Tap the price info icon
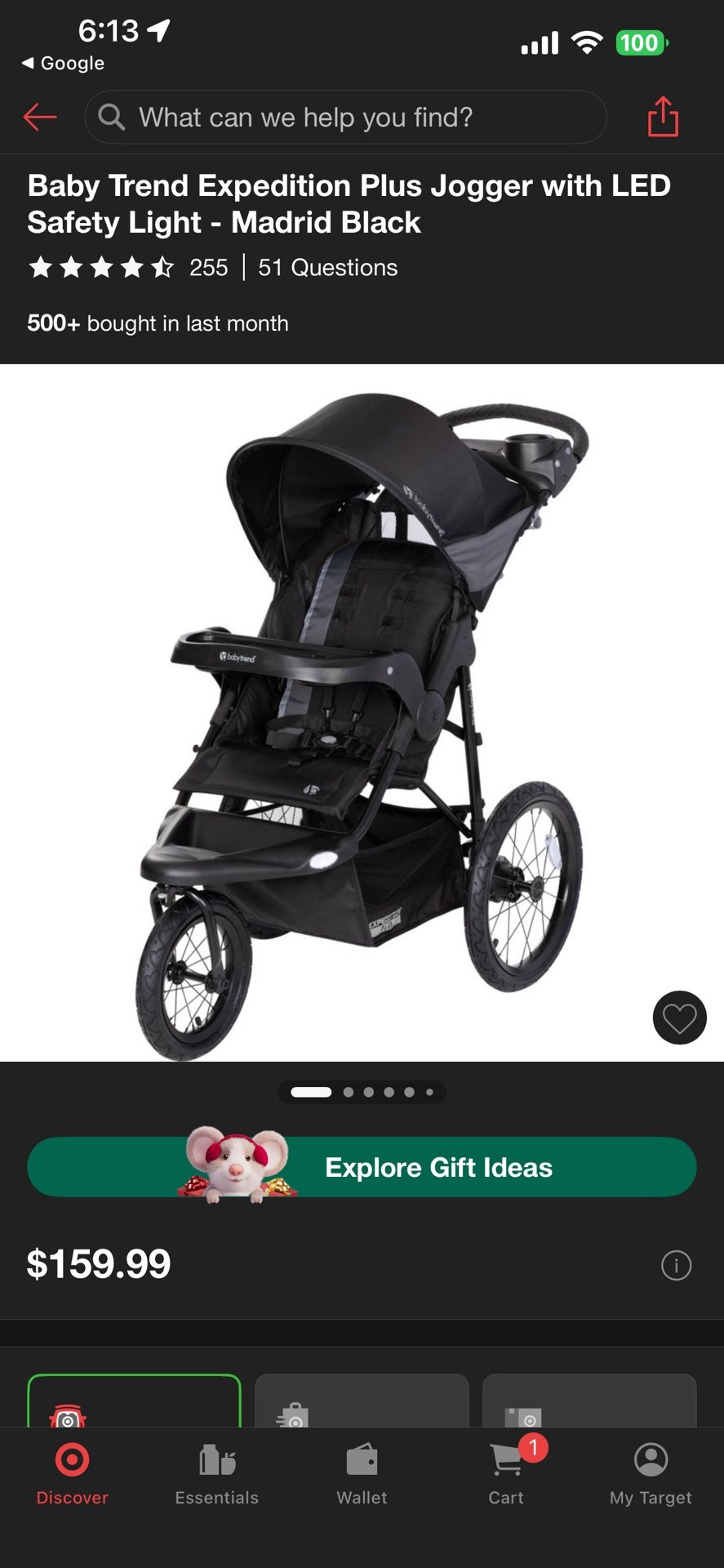This screenshot has height=1568, width=724. click(676, 1264)
